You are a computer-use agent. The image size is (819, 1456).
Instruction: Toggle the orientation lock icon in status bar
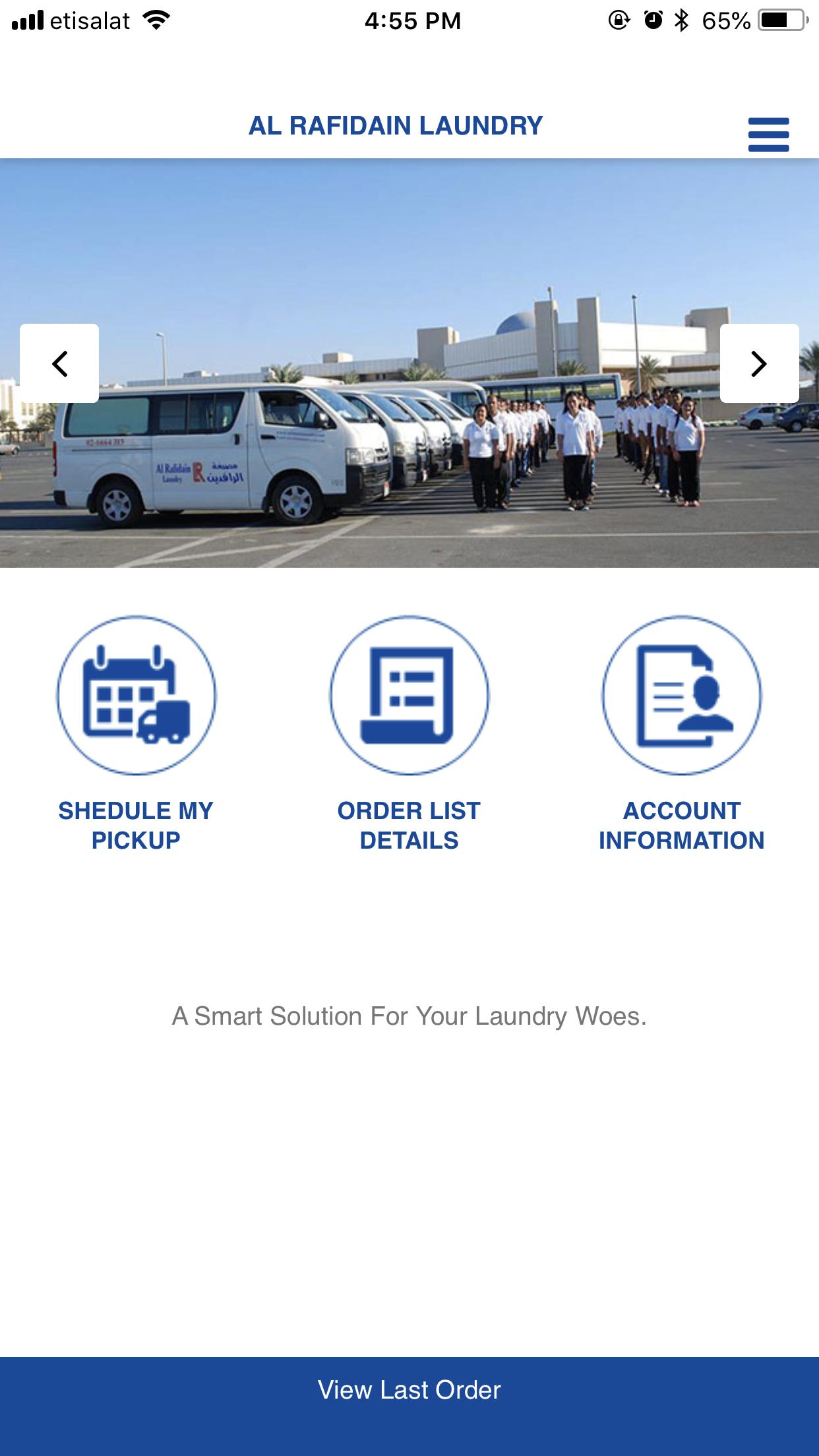coord(617,20)
